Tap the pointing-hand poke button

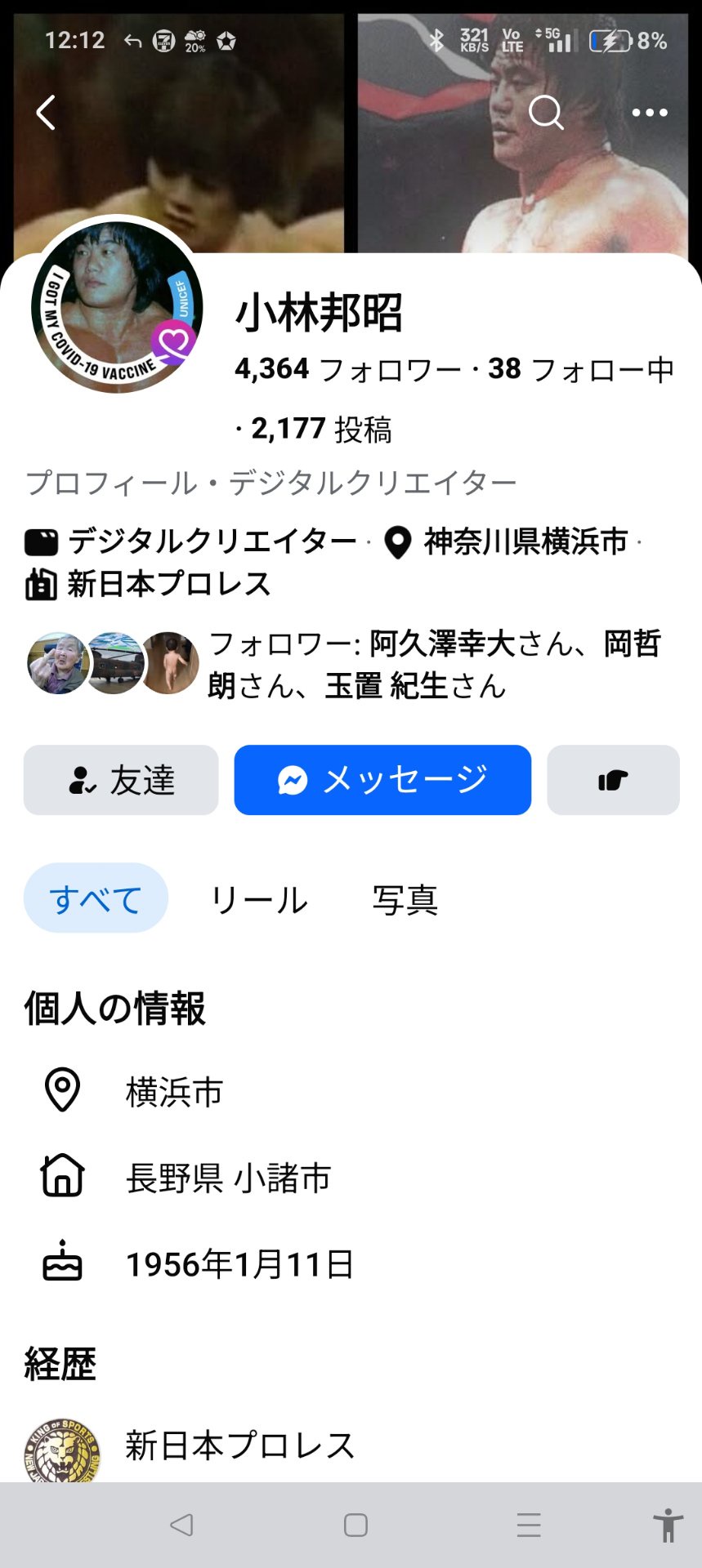pyautogui.click(x=613, y=780)
